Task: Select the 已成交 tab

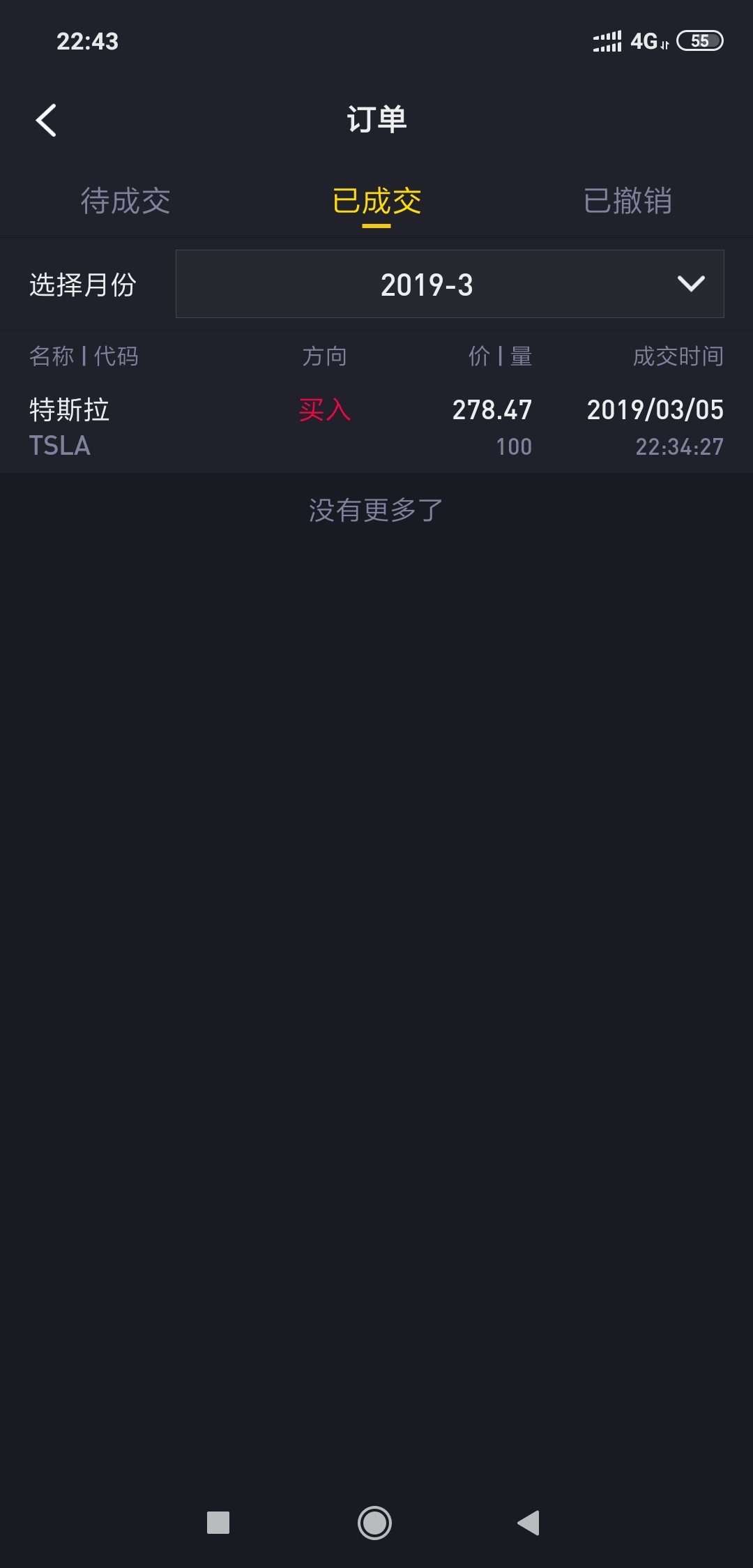Action: pos(376,201)
